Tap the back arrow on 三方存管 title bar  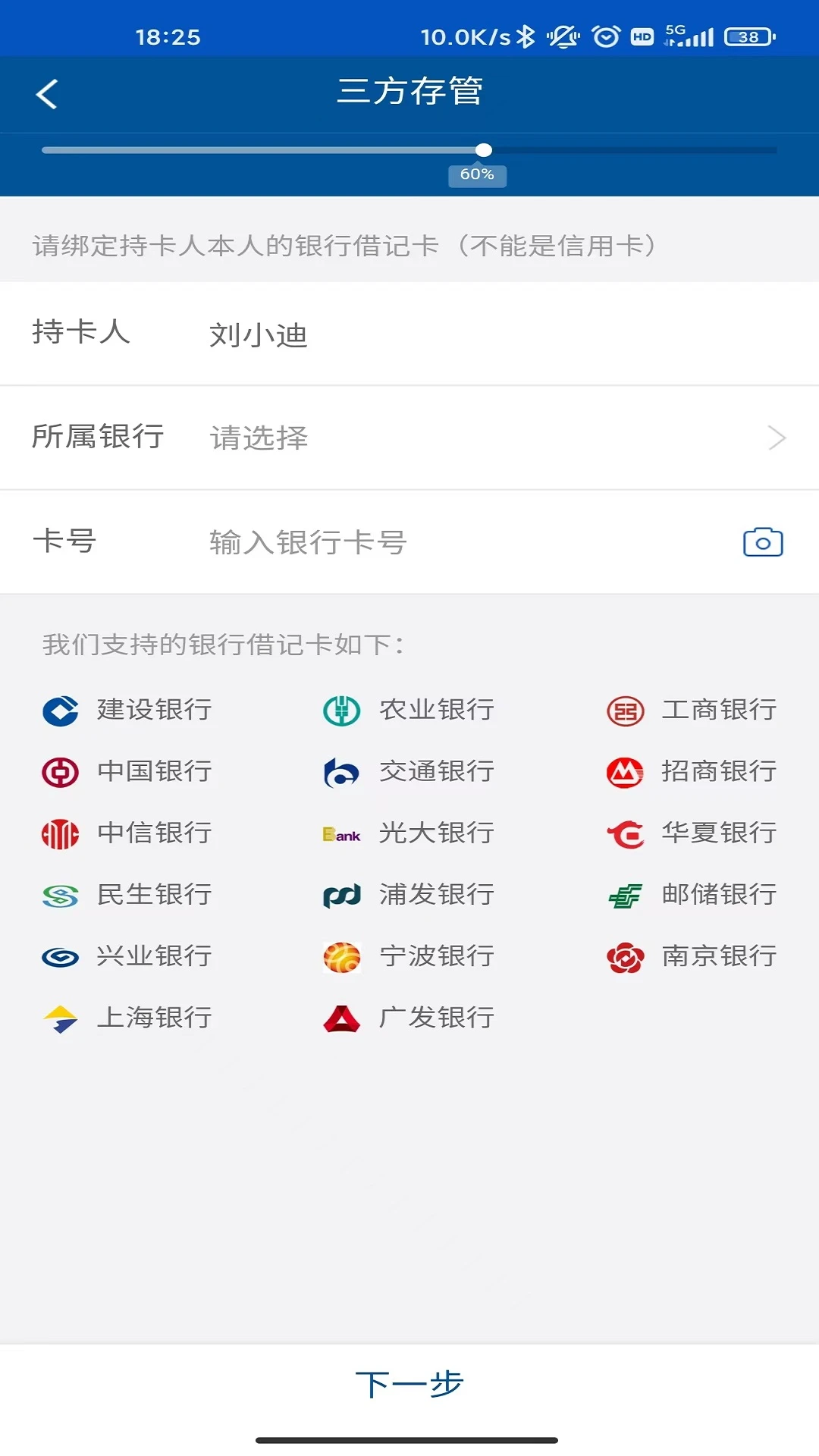coord(48,94)
